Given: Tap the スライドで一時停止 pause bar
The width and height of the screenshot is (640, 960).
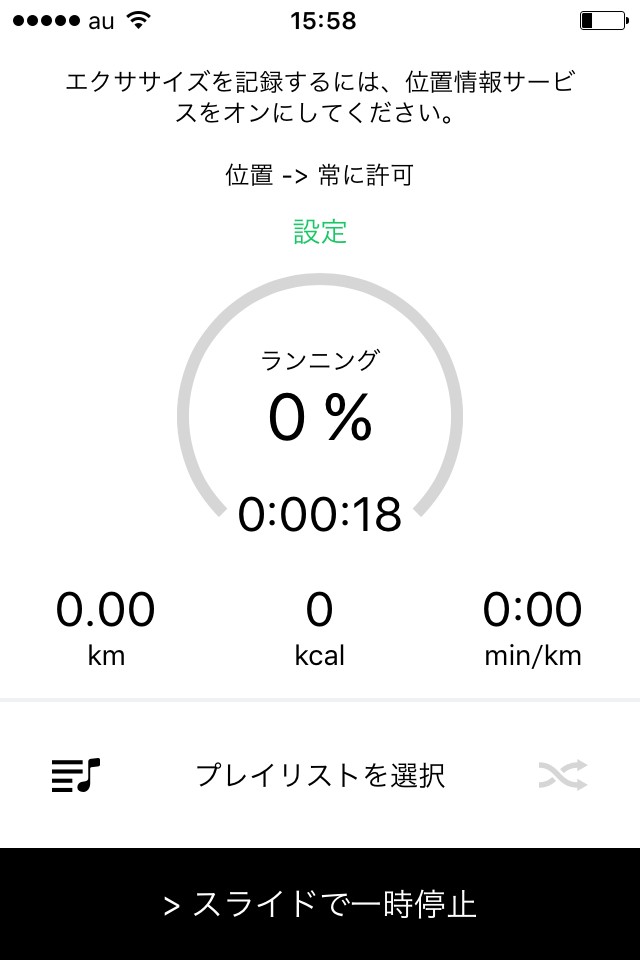Looking at the screenshot, I should (320, 904).
